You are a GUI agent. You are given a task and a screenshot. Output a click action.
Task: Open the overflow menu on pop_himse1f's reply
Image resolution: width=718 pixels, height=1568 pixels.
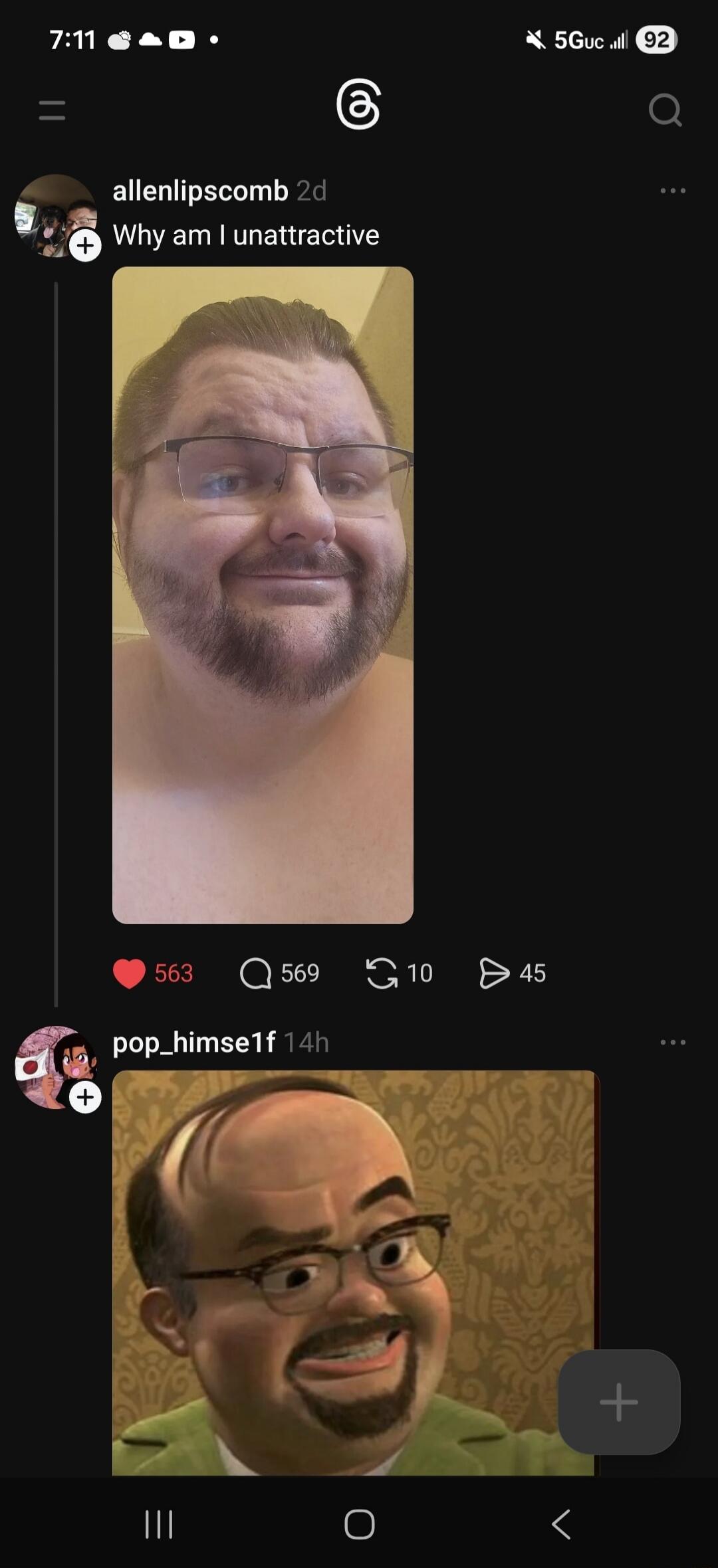click(x=673, y=1042)
